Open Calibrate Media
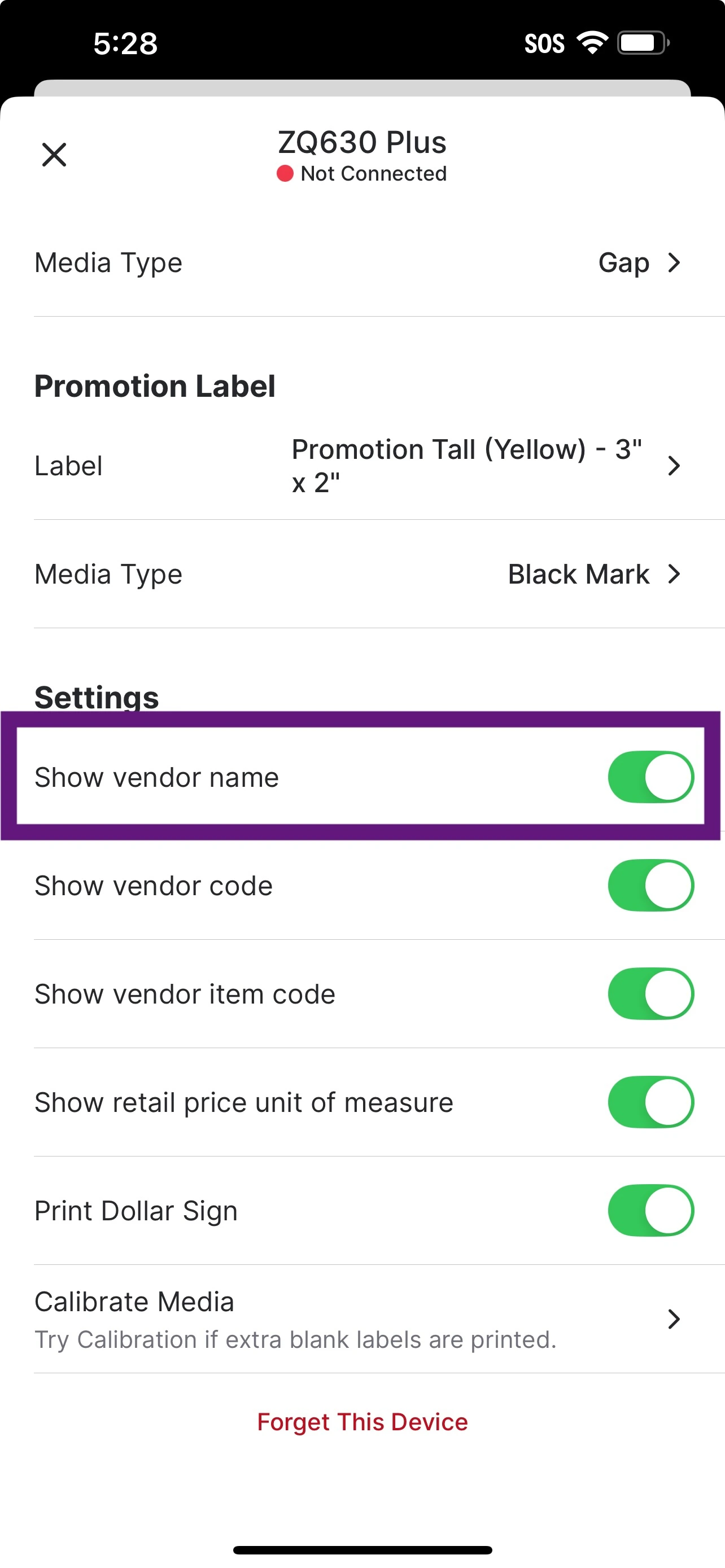 tap(361, 1319)
